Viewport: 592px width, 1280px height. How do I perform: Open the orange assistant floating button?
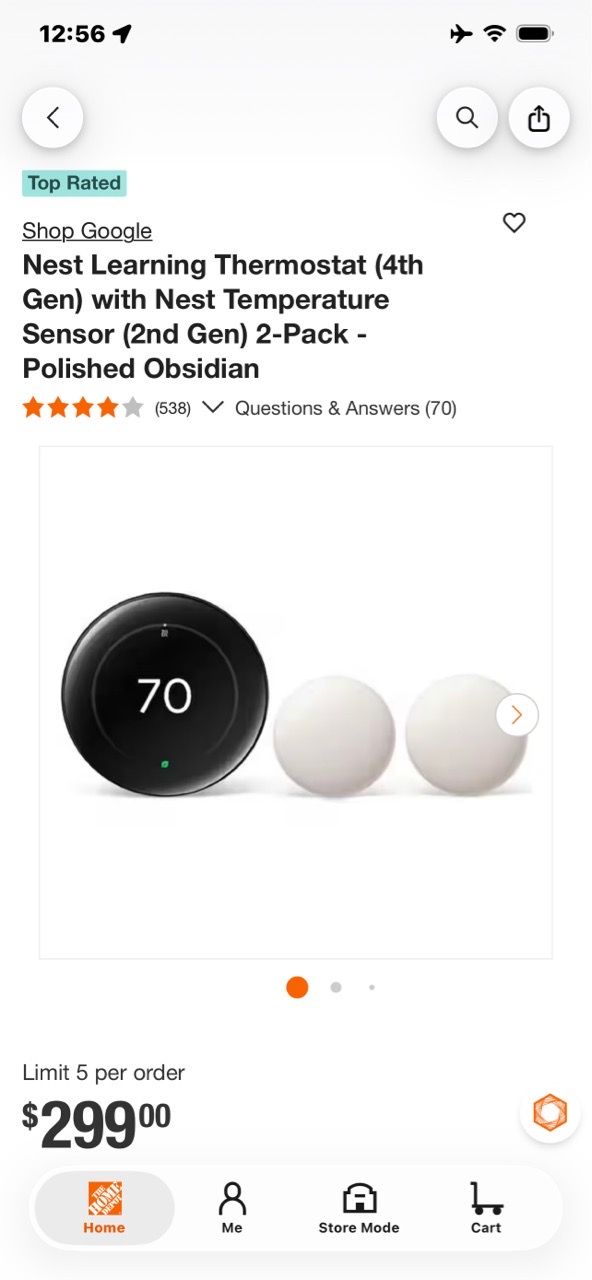click(x=550, y=1112)
